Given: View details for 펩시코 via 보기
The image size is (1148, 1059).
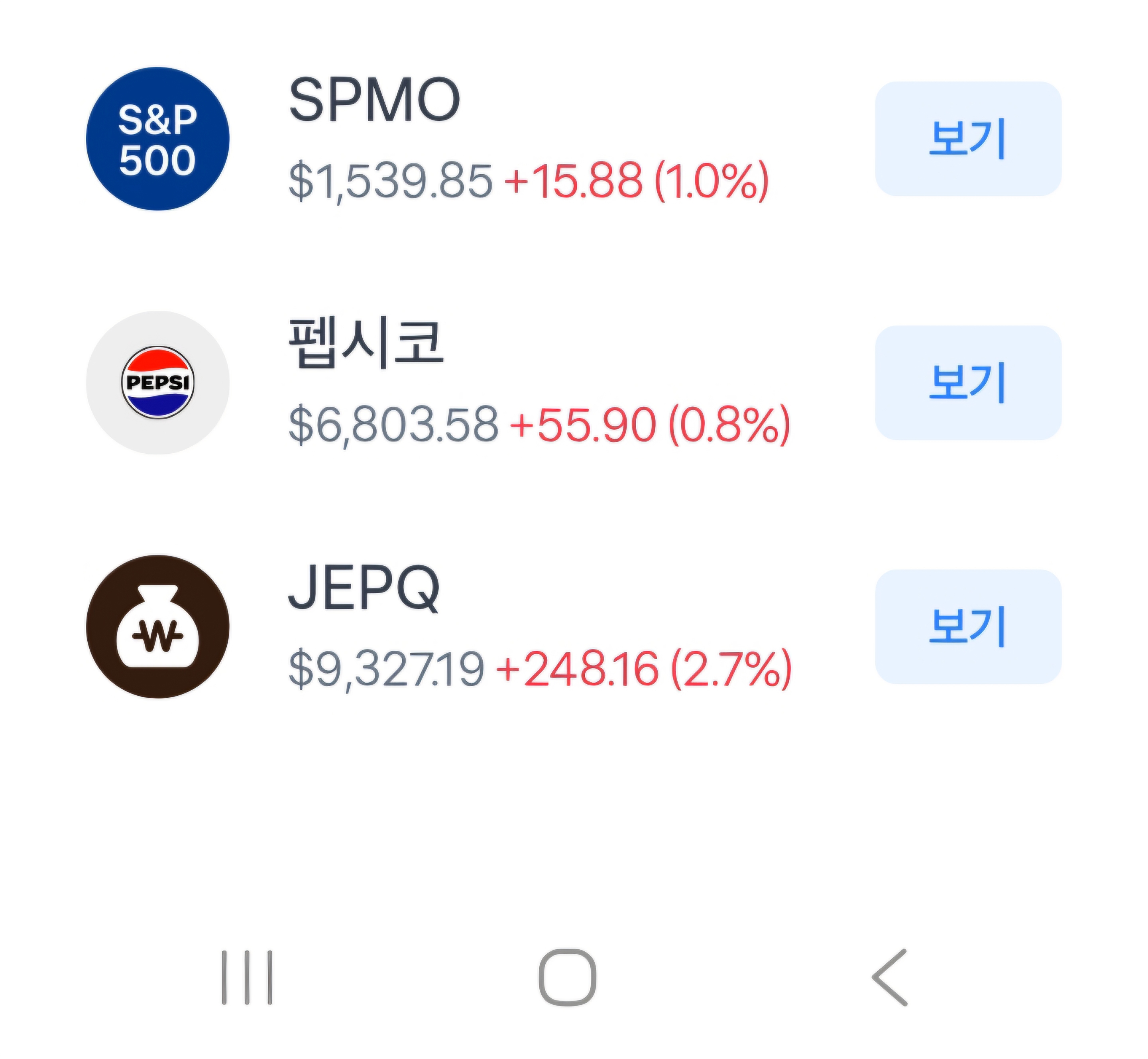Looking at the screenshot, I should click(x=967, y=382).
